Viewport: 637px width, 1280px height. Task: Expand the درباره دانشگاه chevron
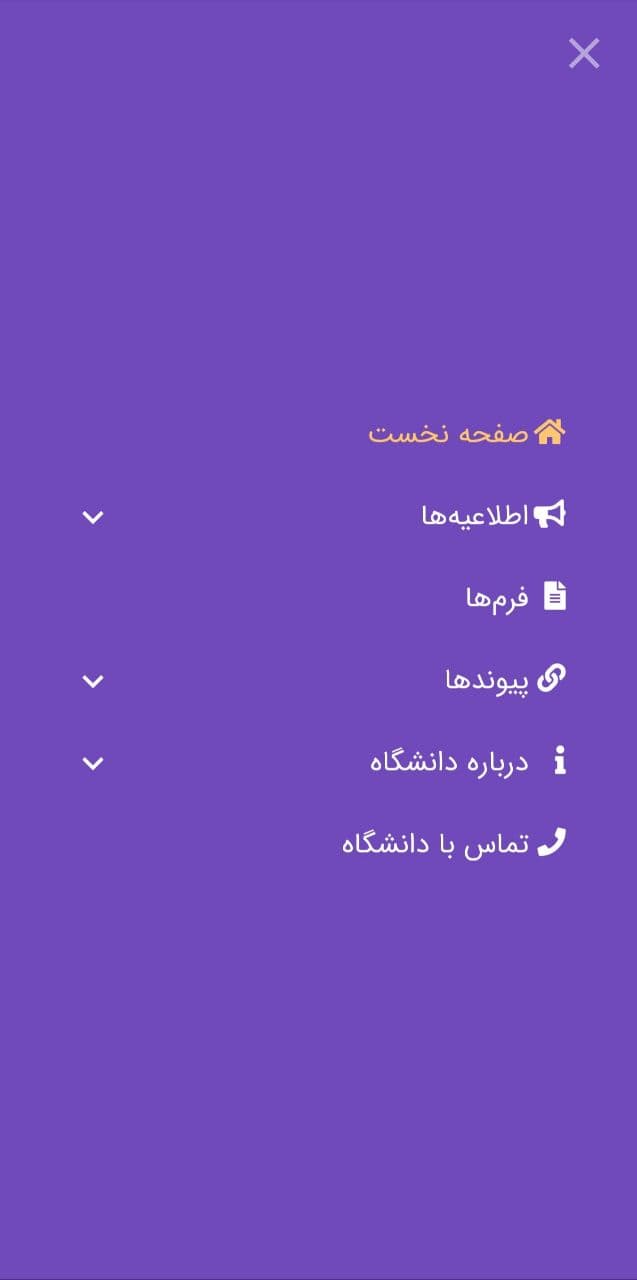coord(93,763)
